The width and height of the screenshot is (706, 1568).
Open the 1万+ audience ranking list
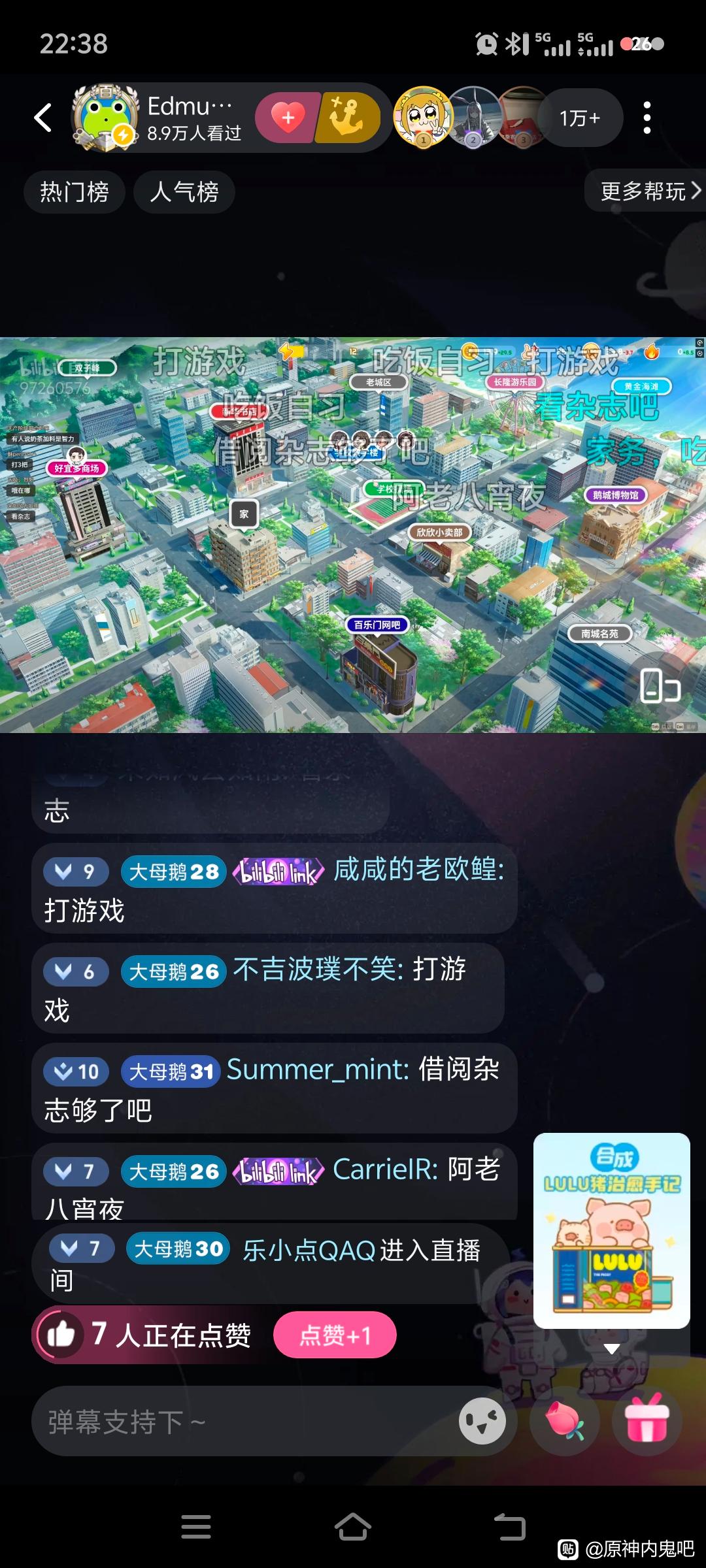pyautogui.click(x=579, y=118)
